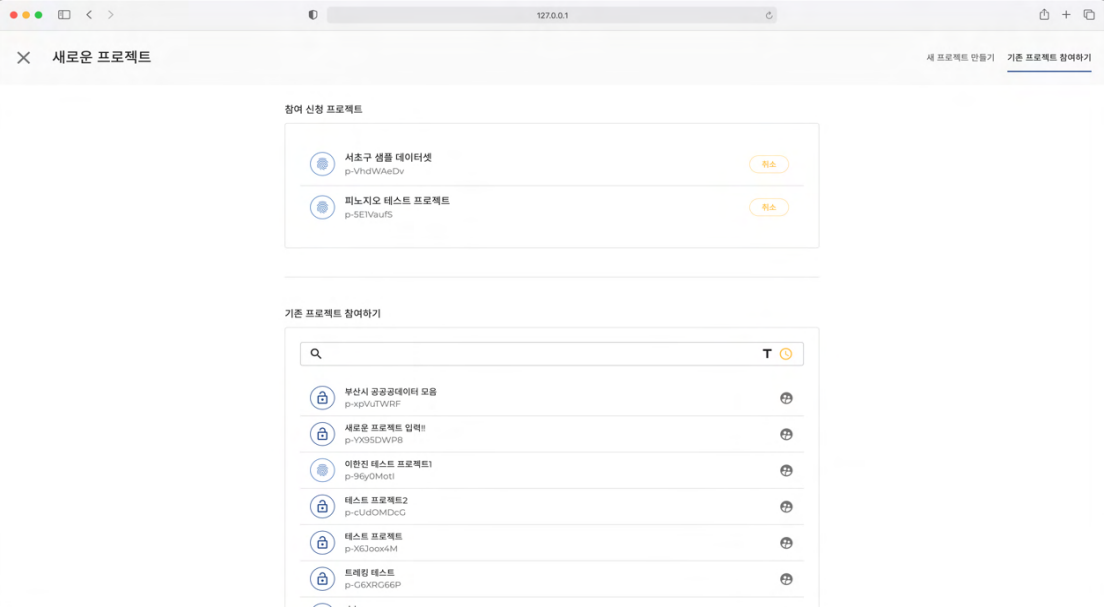This screenshot has height=607, width=1104.
Task: Choose 테스트 프로젝트2 from the list
Action: pyautogui.click(x=376, y=506)
